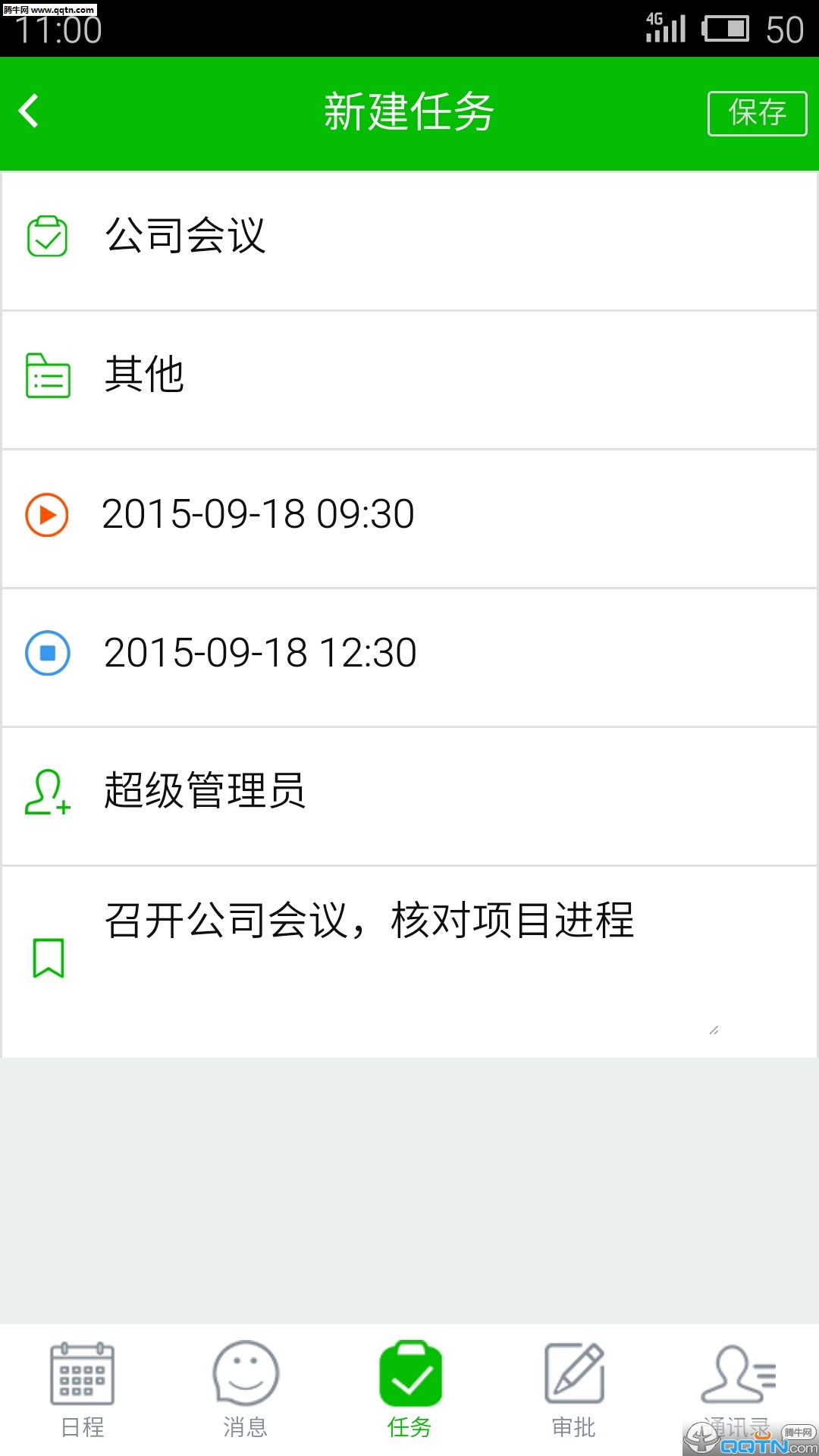
Task: Open 消息 via the smiley chat icon
Action: (246, 1374)
